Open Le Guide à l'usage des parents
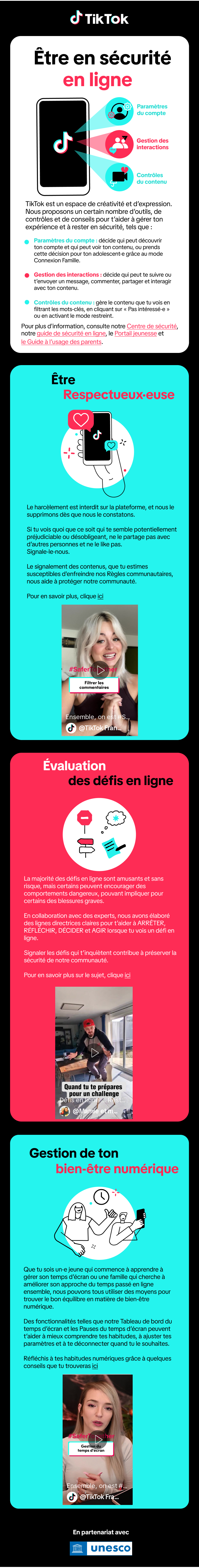The width and height of the screenshot is (199, 1568). [x=61, y=342]
